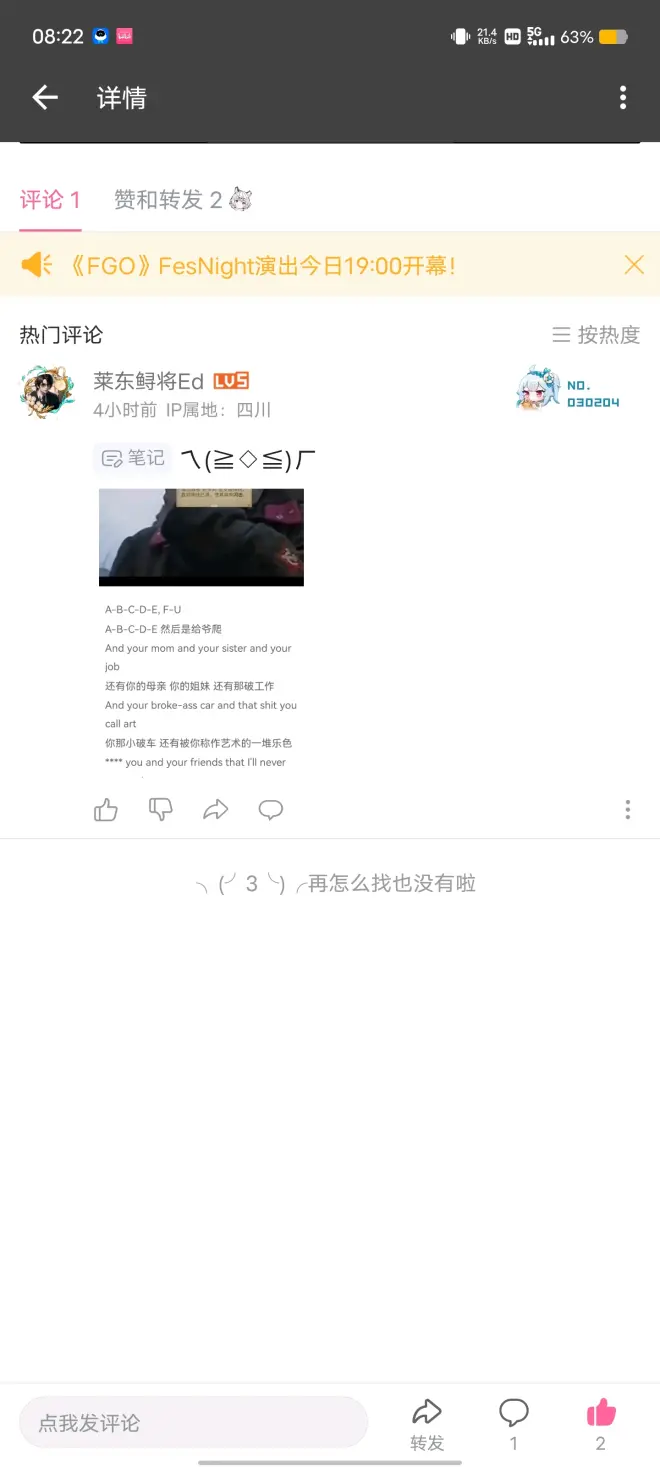Forward 莱东鲟将Ed's comment
The width and height of the screenshot is (660, 1467).
[x=216, y=810]
